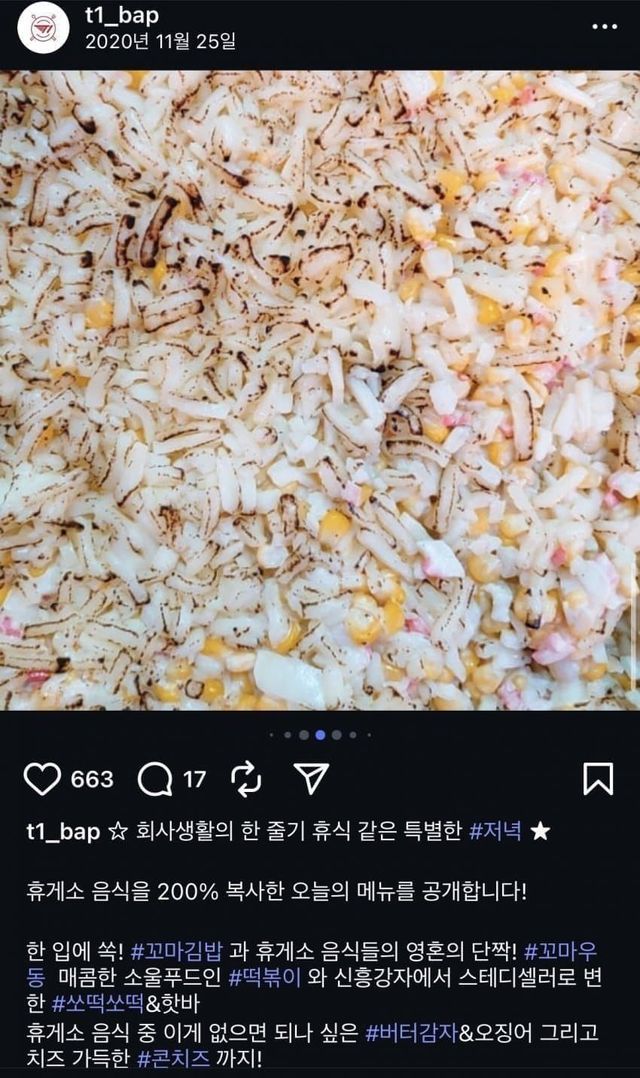Share this post via send icon
This screenshot has height=1078, width=640.
(312, 778)
